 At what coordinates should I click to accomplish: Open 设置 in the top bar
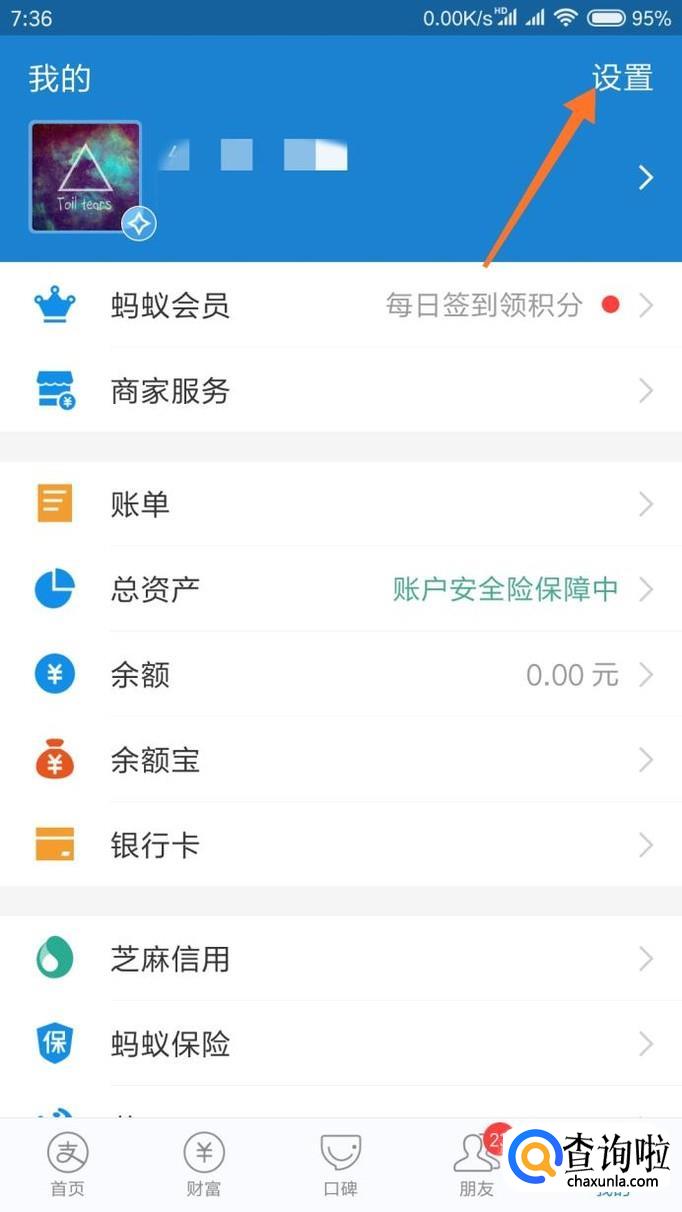622,78
